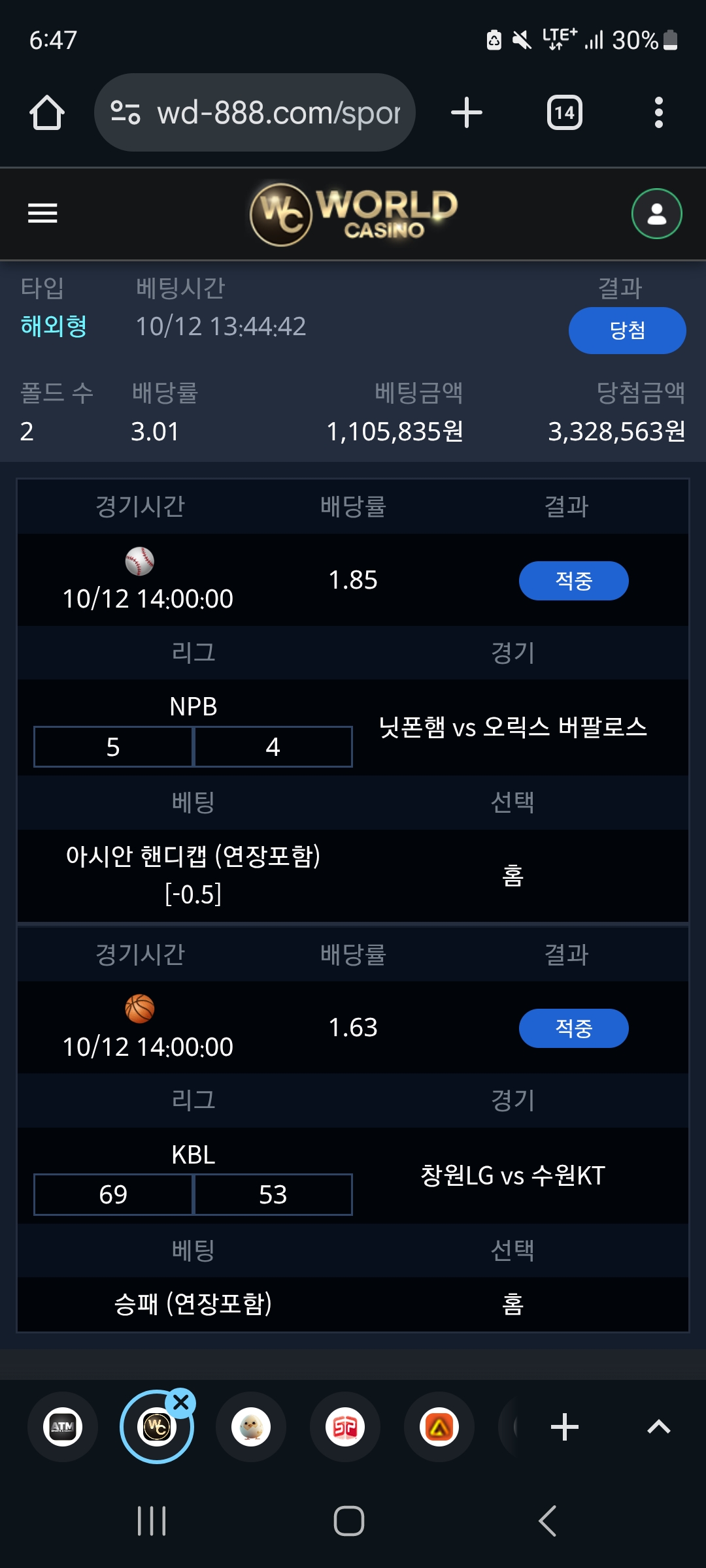This screenshot has width=706, height=1568.
Task: Switch to the orange triangle shortcut tab
Action: [439, 1427]
